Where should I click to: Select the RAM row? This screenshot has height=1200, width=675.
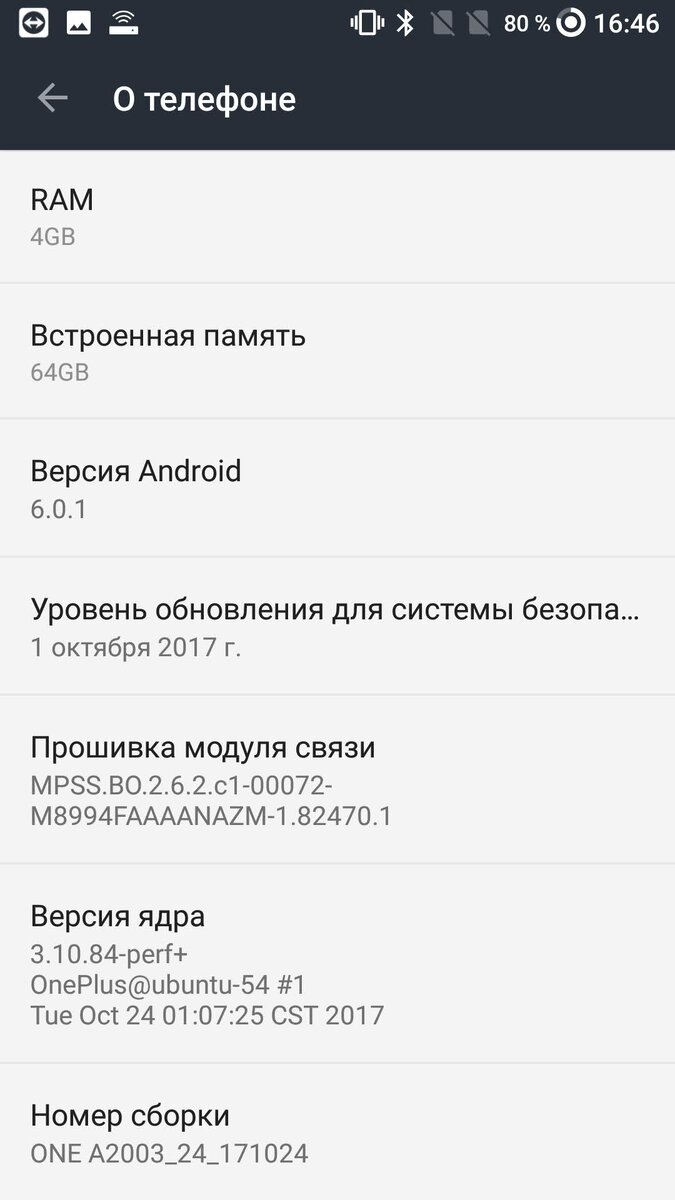337,216
